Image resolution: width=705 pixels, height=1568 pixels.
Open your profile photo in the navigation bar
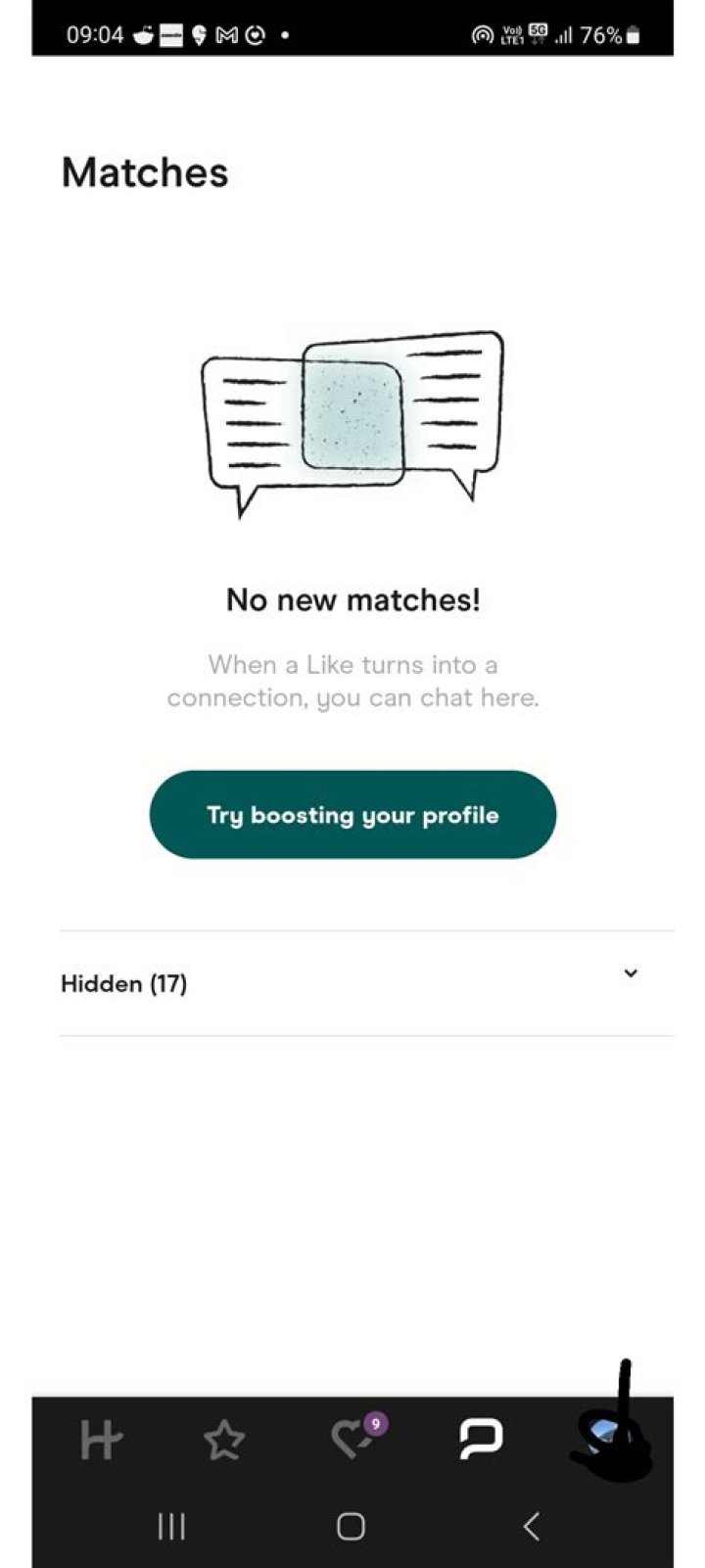pos(609,1440)
